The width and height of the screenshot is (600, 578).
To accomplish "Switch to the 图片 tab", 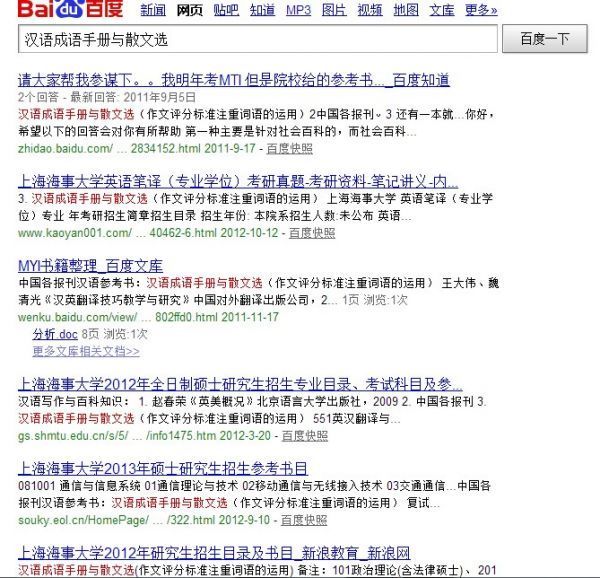I will click(334, 10).
